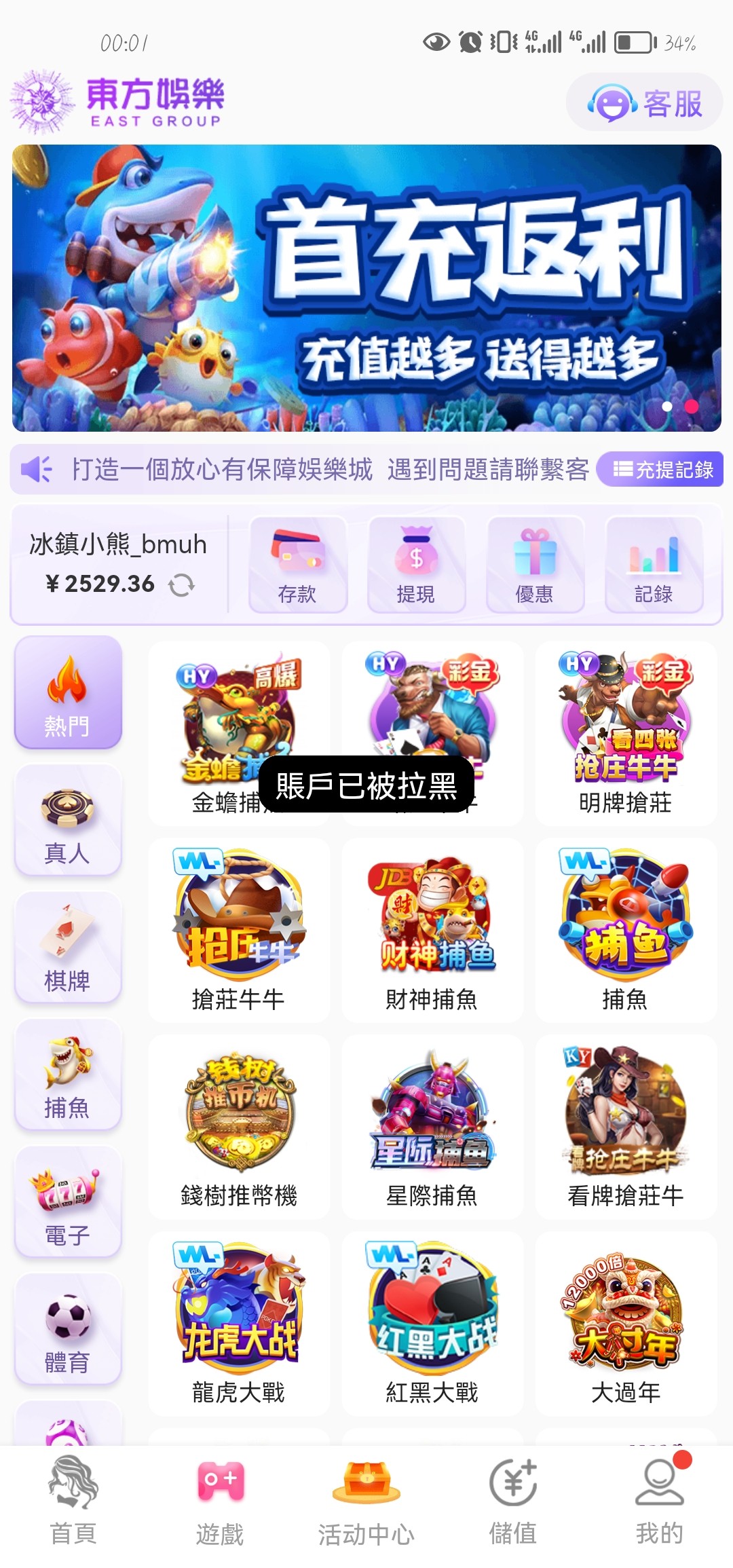The width and height of the screenshot is (733, 1568).
Task: Play 錢樹推幣機 coin pusher
Action: tap(238, 1127)
